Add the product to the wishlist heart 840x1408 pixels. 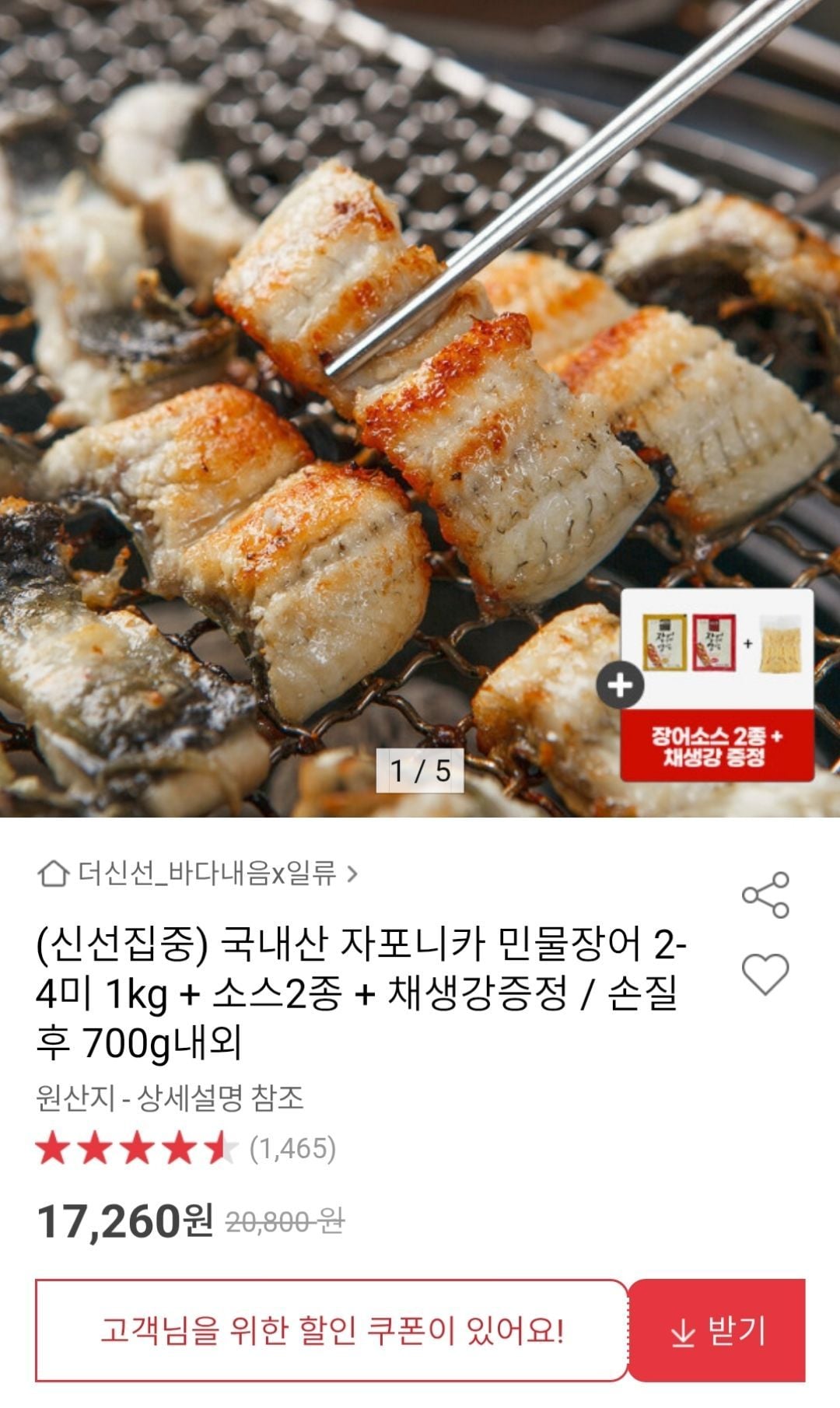tap(765, 974)
